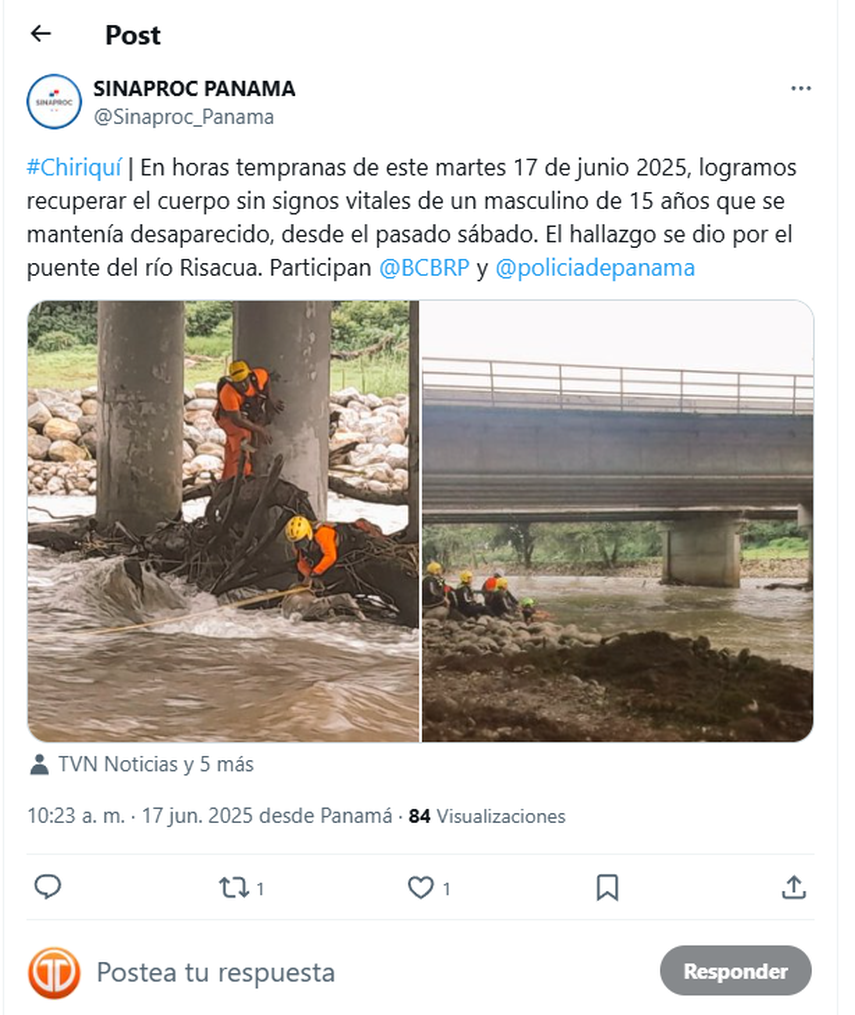Share this post
The height and width of the screenshot is (1015, 855).
click(x=793, y=887)
